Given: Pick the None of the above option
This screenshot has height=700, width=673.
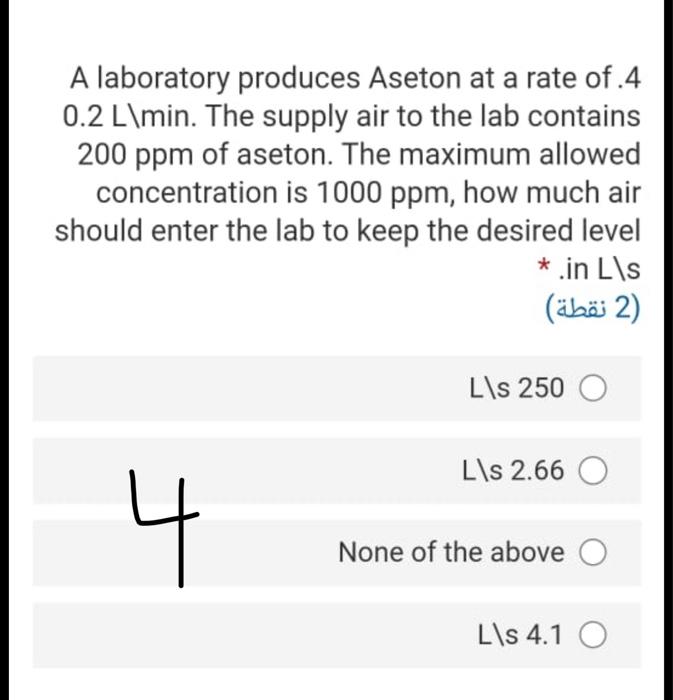Looking at the screenshot, I should point(594,552).
